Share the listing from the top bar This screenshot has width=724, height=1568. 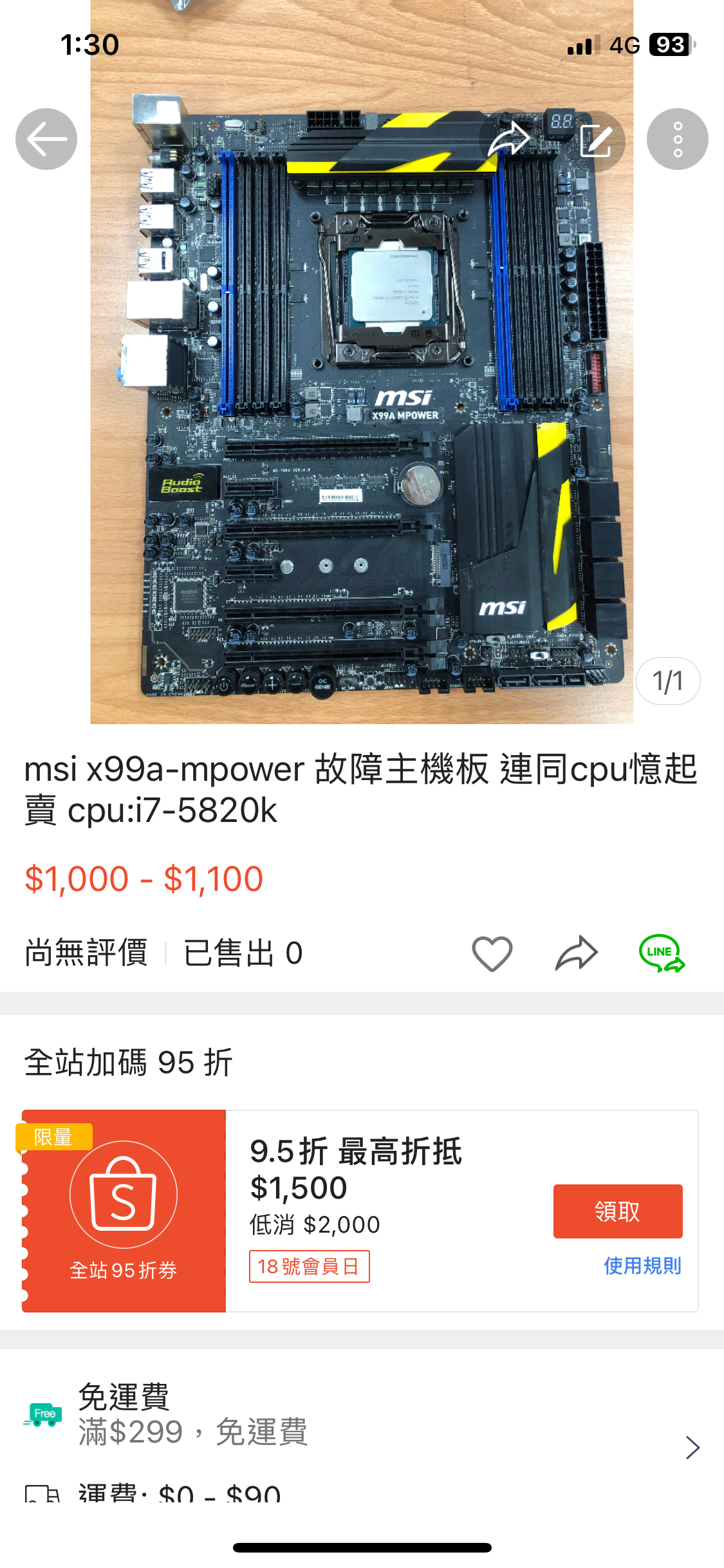click(509, 139)
